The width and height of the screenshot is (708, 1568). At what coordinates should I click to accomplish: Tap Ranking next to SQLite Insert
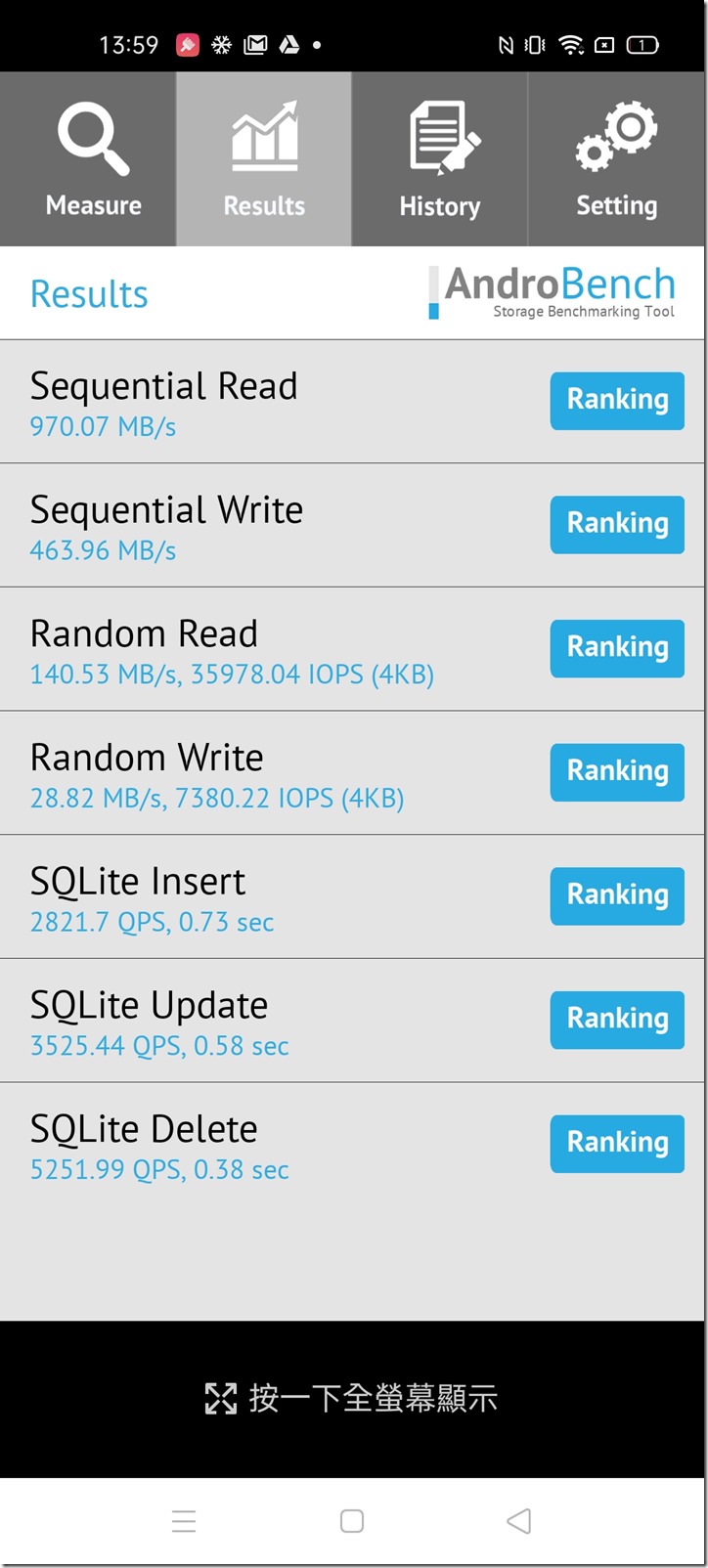[x=617, y=895]
